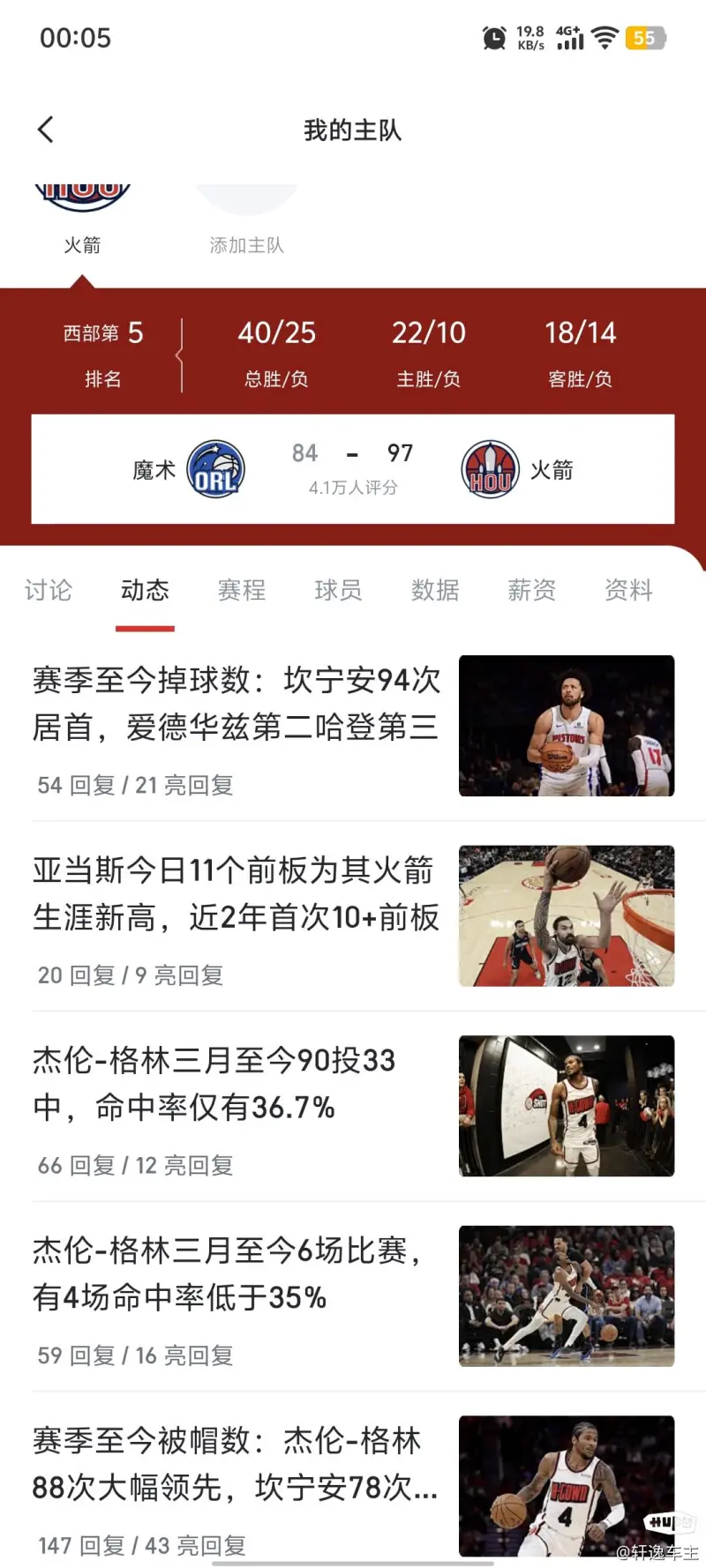Screen dimensions: 706x1568
Task: View the 资料 info tab
Action: [x=628, y=591]
